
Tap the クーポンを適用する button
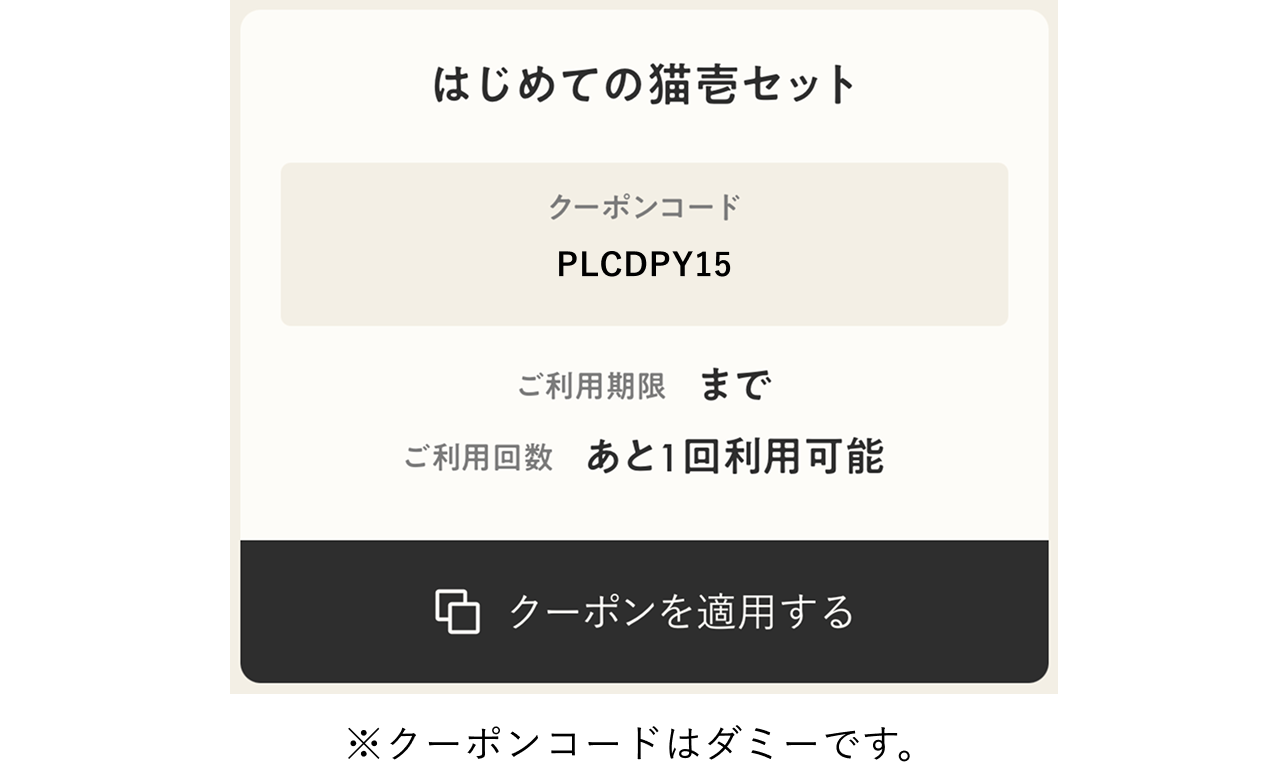point(644,611)
